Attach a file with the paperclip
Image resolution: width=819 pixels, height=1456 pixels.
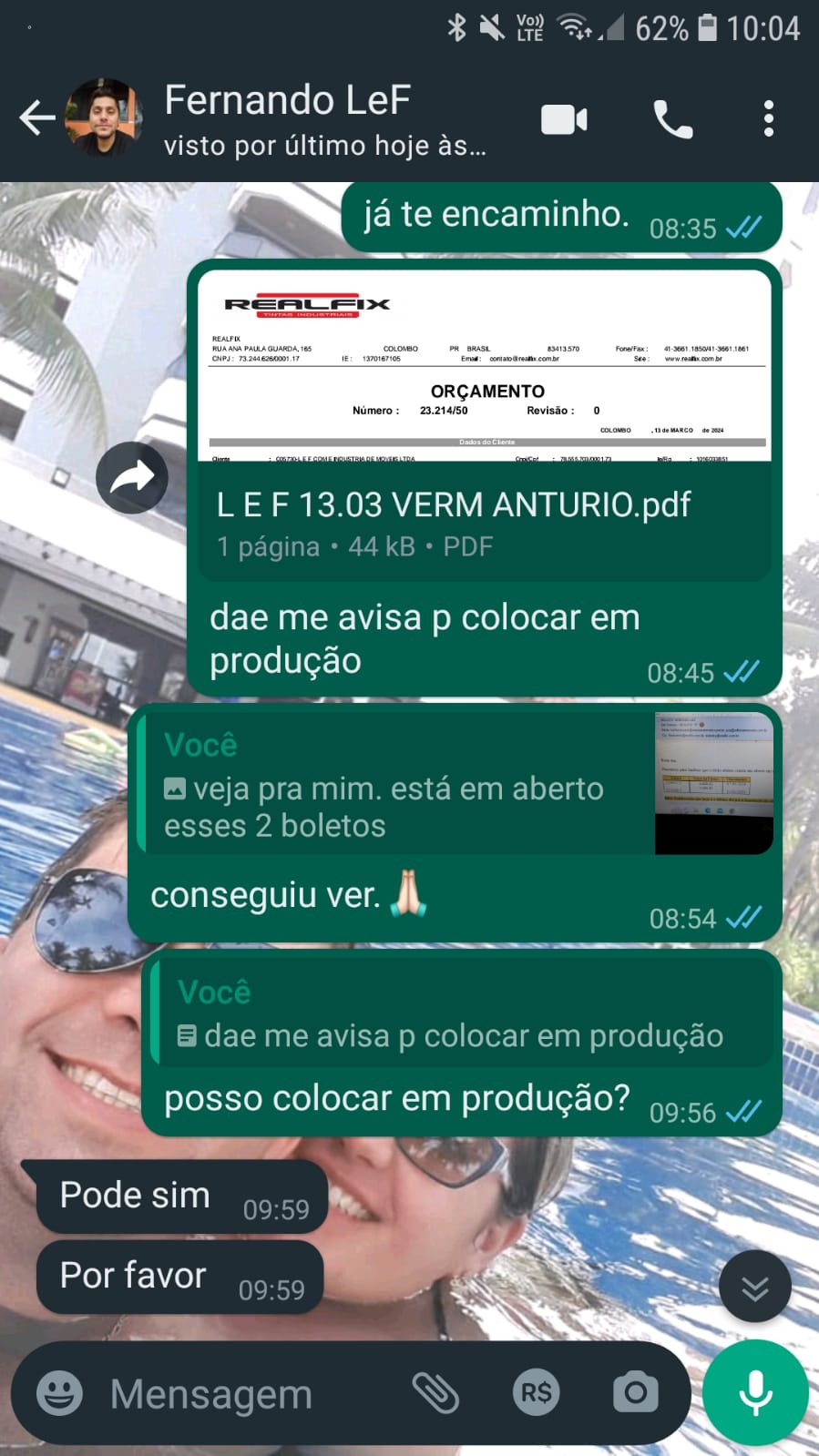(x=435, y=1393)
